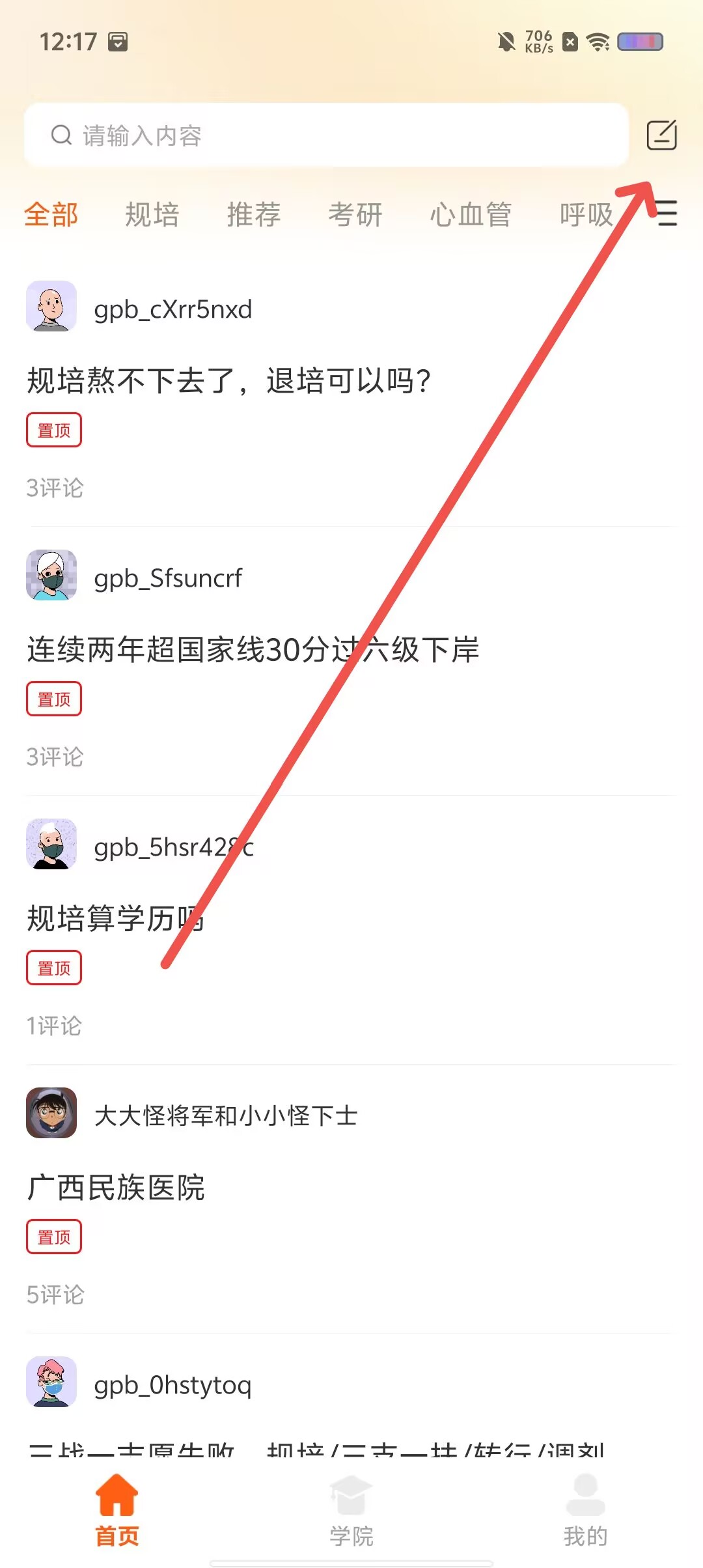
Task: Select the 心血管 tab
Action: tap(470, 214)
